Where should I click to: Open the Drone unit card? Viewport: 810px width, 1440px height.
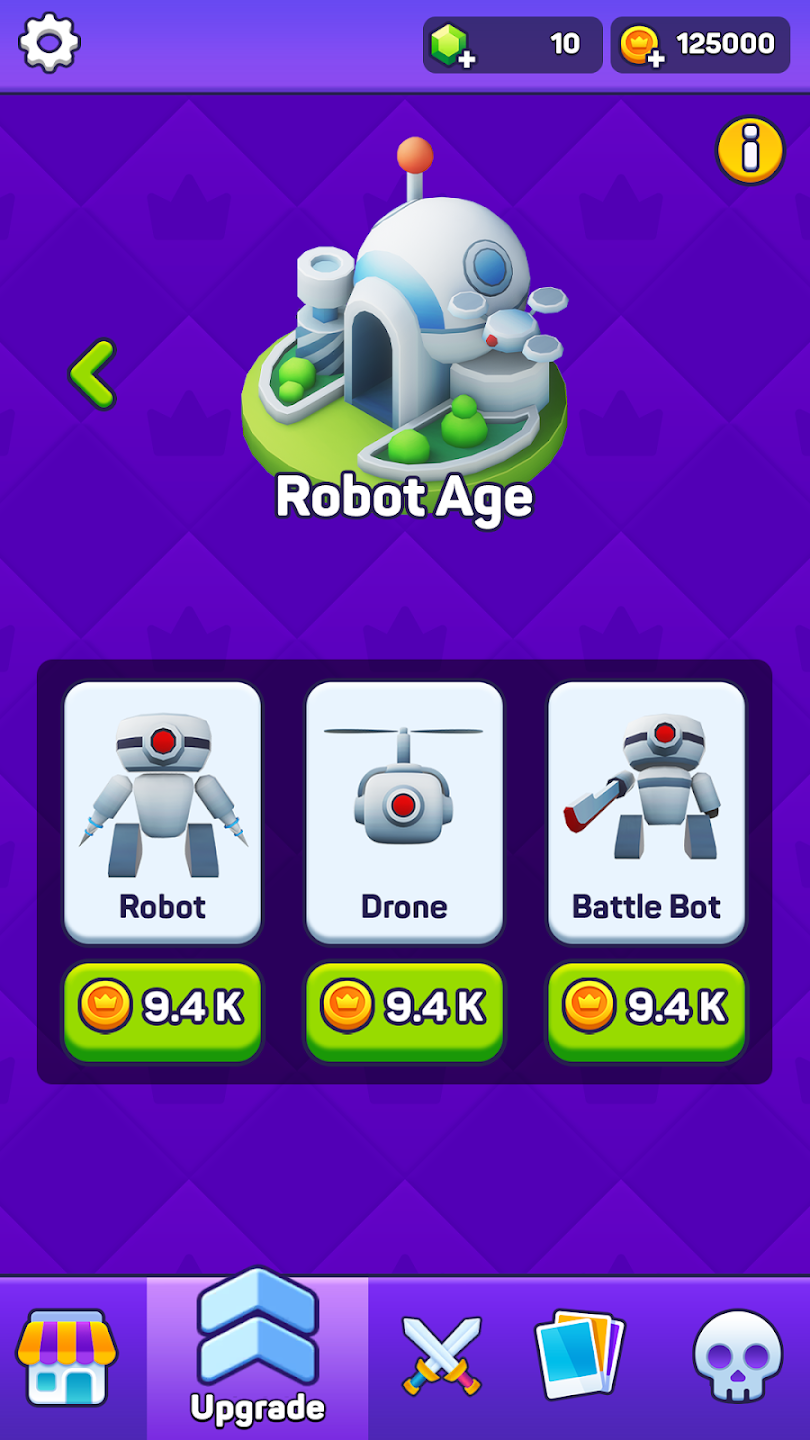pos(404,812)
